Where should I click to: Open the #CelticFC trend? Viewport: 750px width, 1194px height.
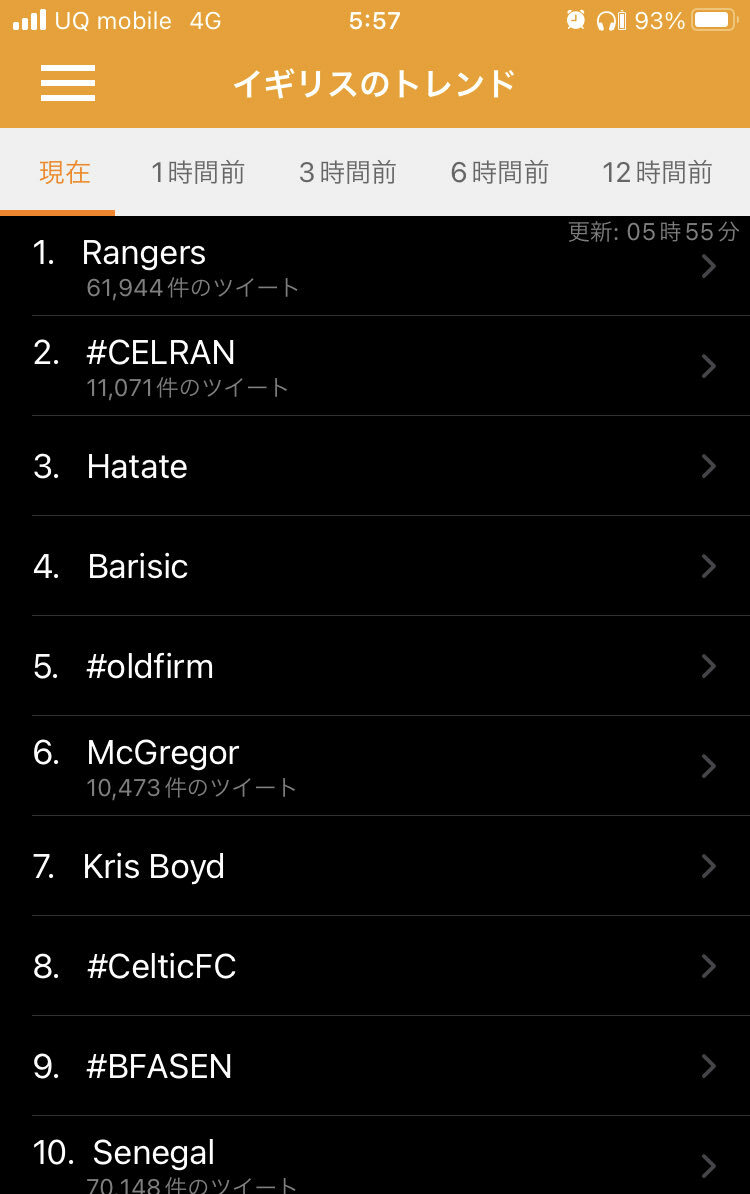(375, 966)
